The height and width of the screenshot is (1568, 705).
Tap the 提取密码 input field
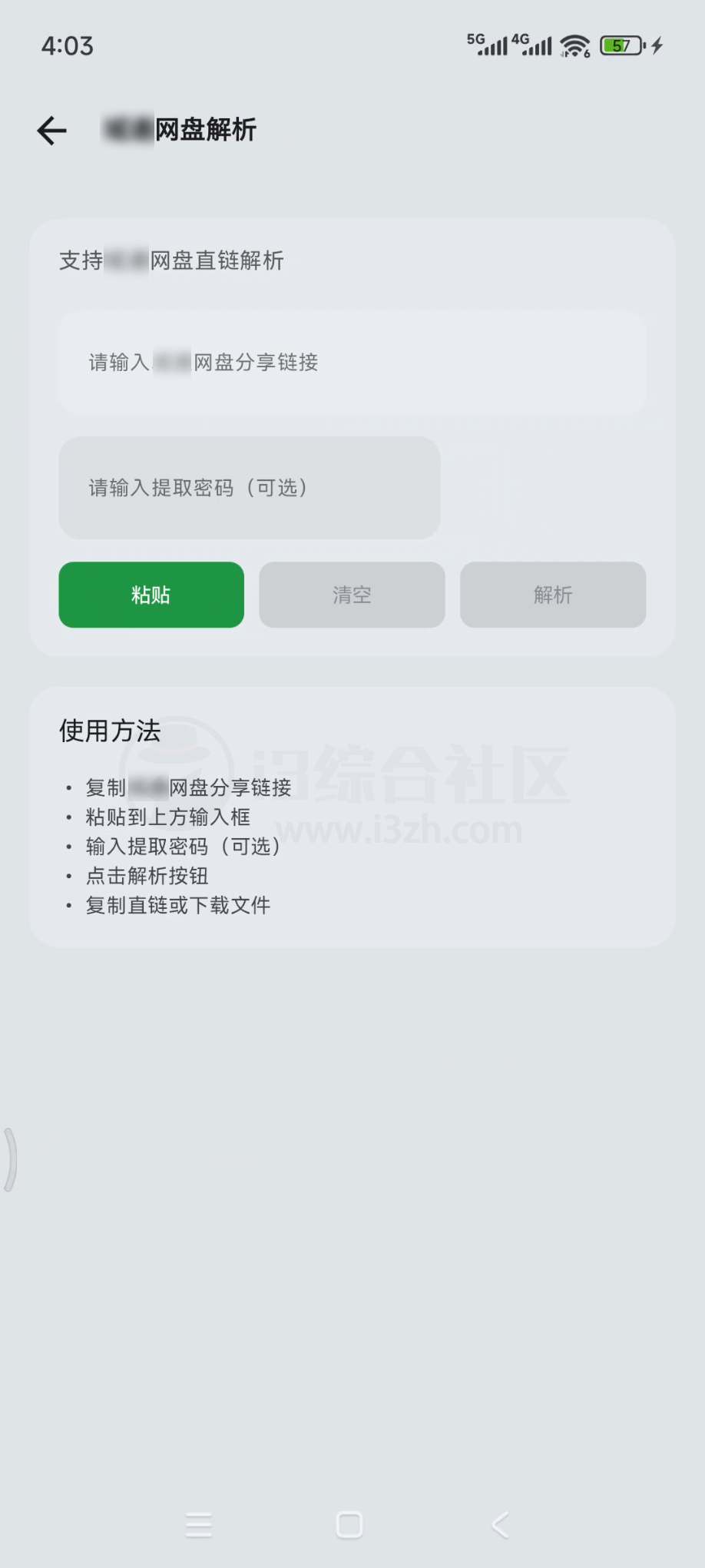point(249,488)
